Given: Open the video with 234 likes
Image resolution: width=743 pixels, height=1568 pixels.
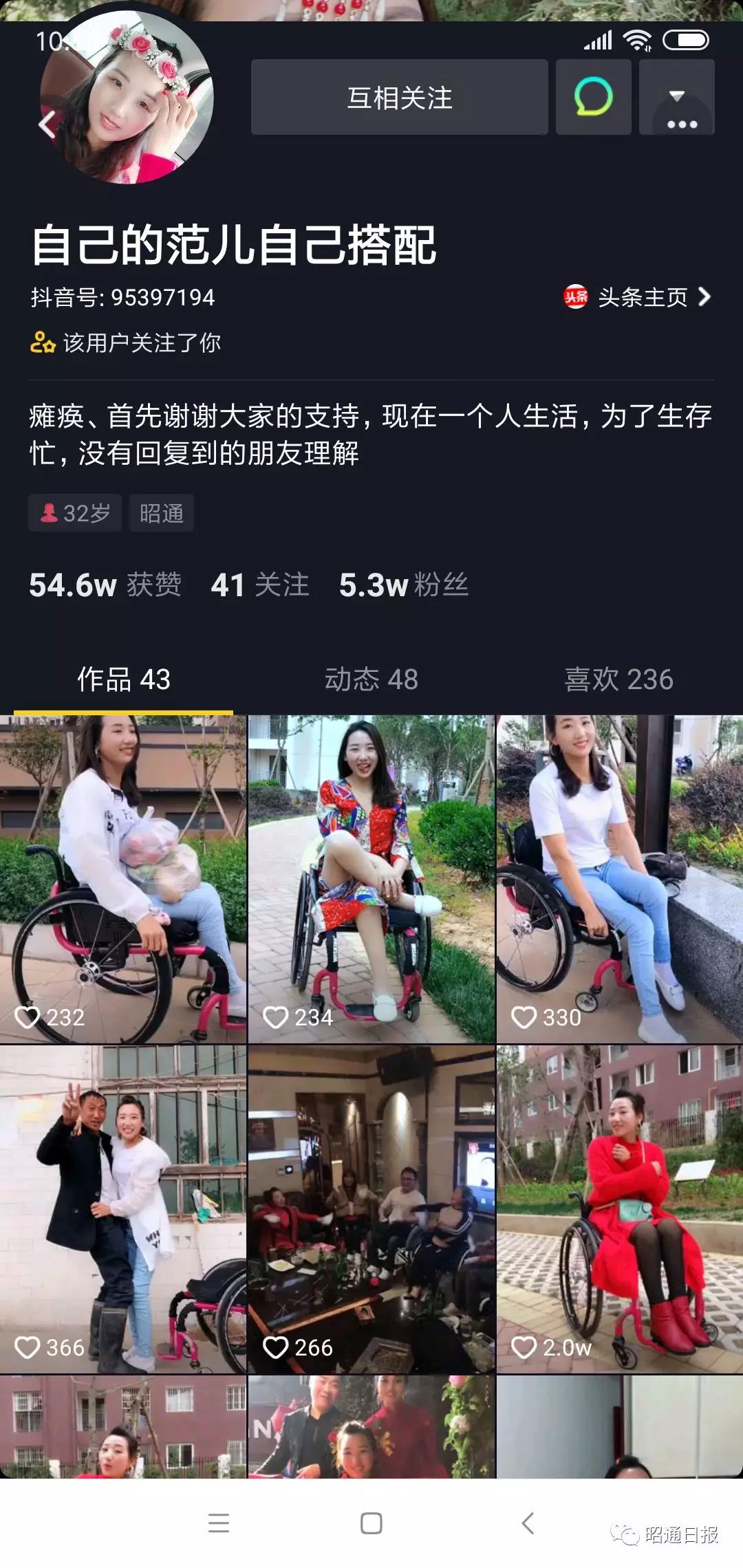Looking at the screenshot, I should (371, 879).
